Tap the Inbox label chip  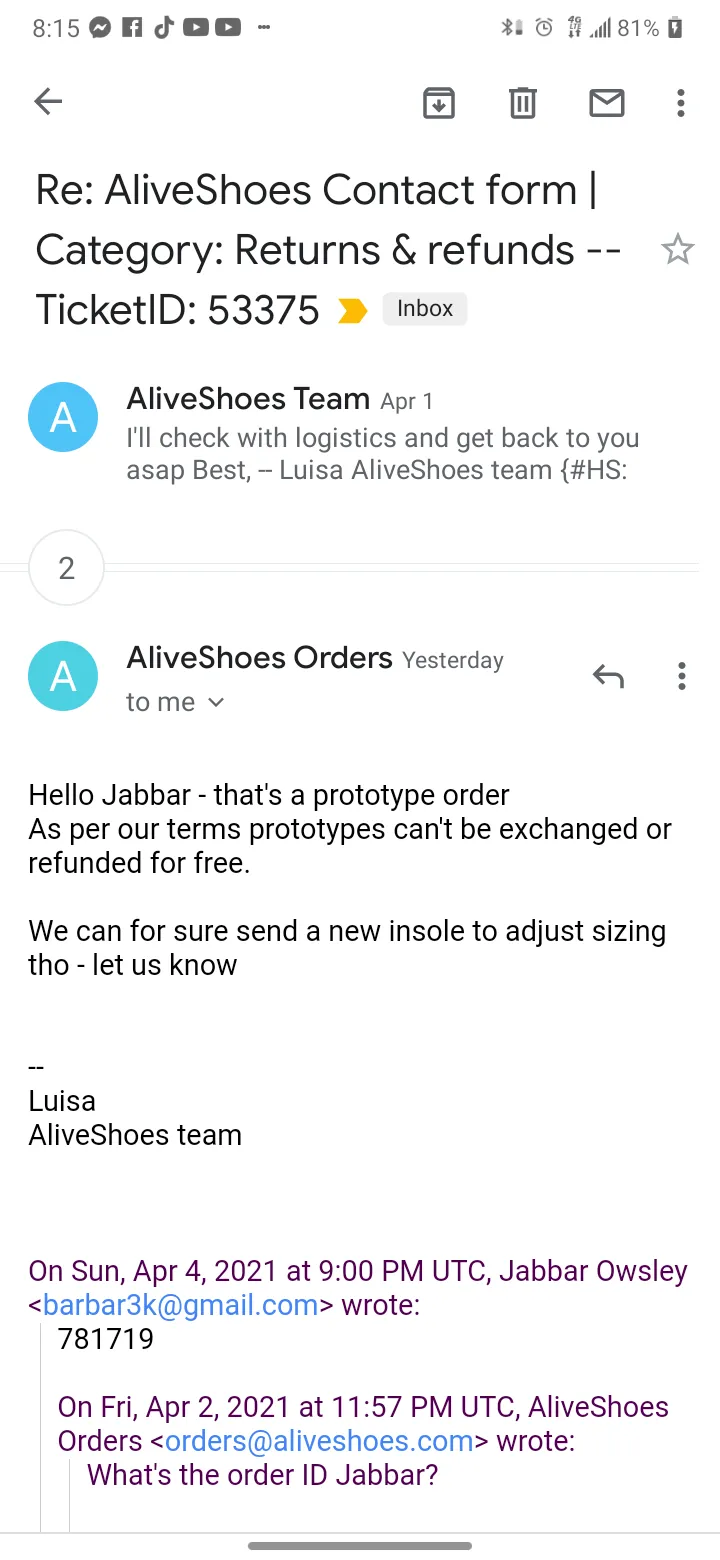pos(425,309)
